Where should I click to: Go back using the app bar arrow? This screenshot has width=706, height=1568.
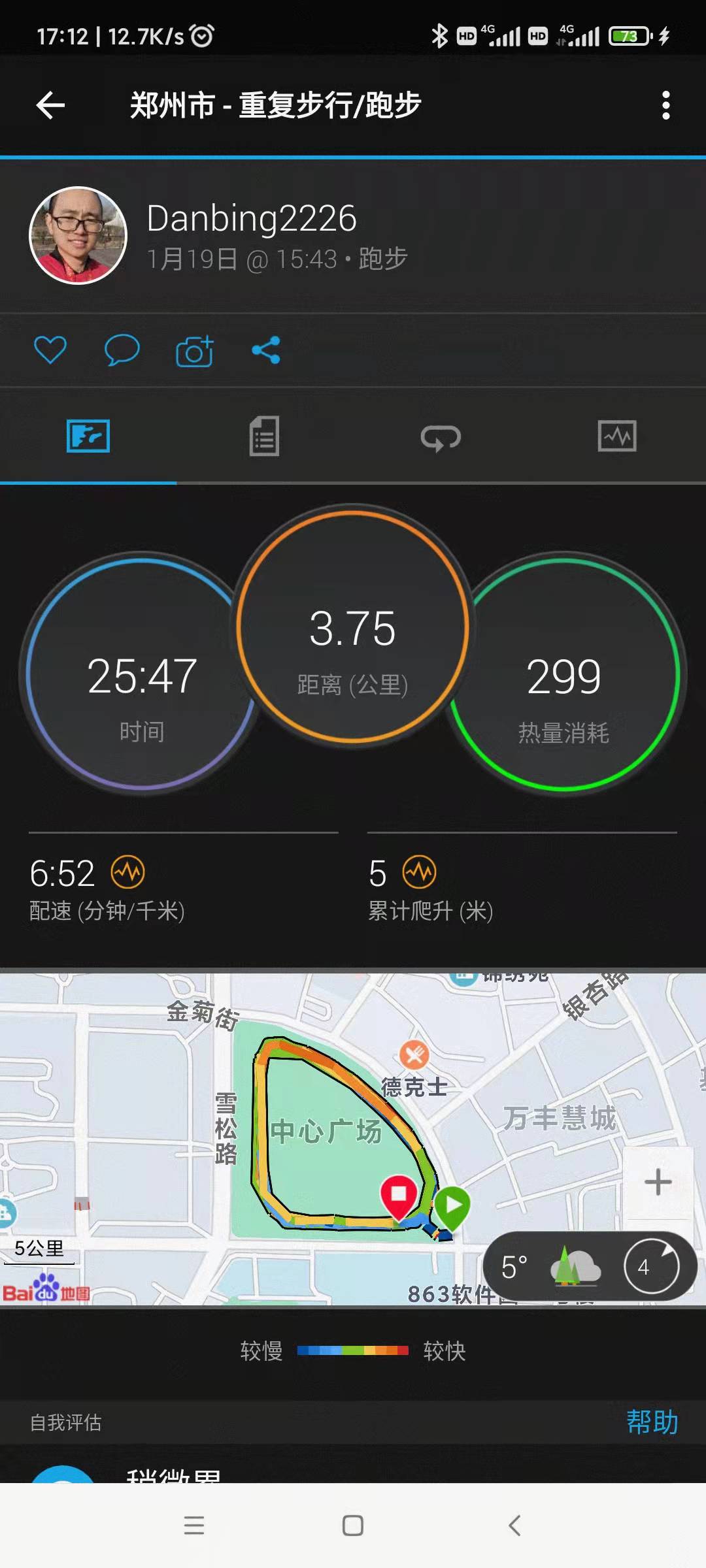(50, 105)
